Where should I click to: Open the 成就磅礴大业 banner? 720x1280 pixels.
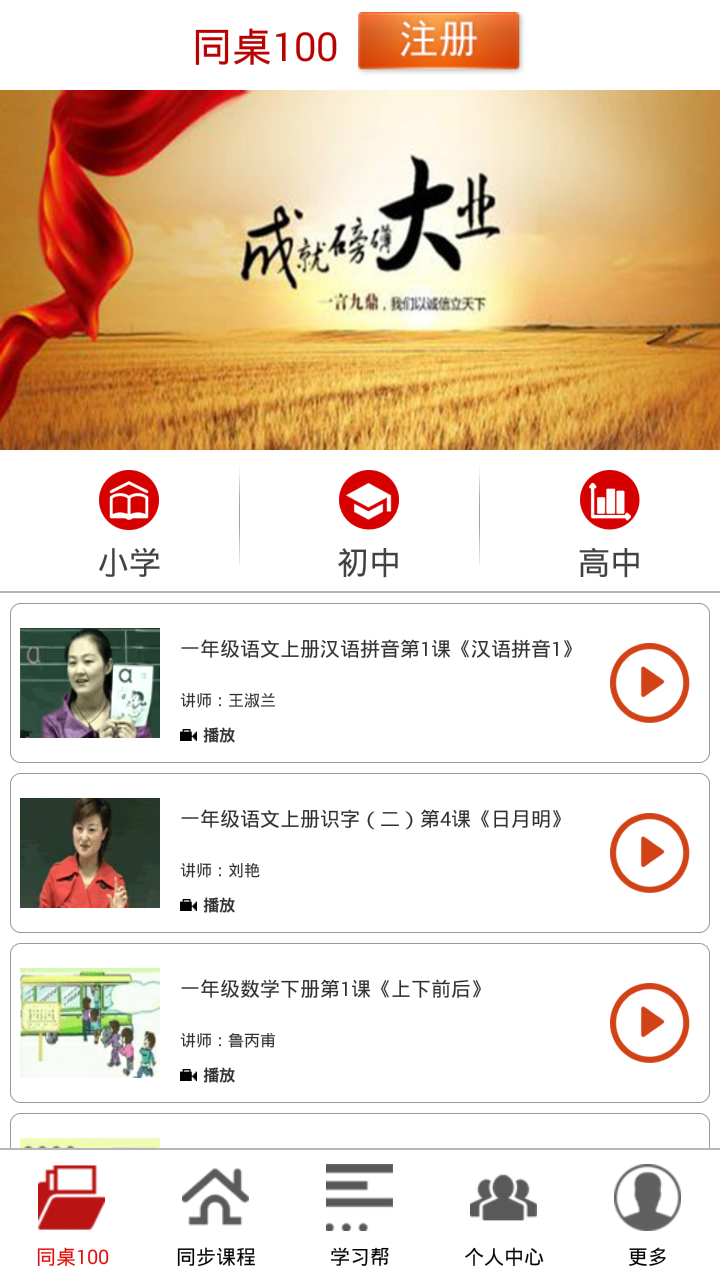(x=360, y=270)
